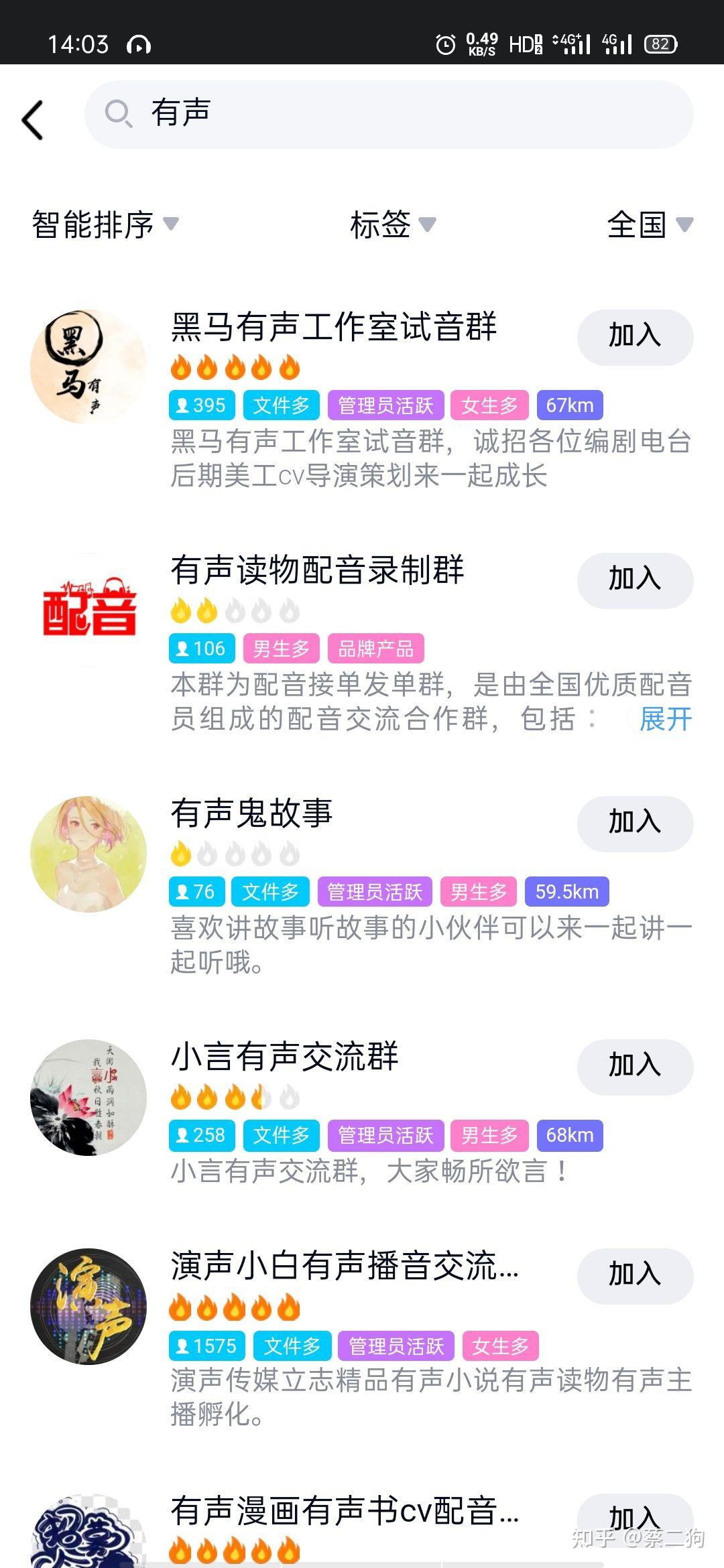Join the group 有声读物配音录制群
The width and height of the screenshot is (724, 1568).
(634, 580)
